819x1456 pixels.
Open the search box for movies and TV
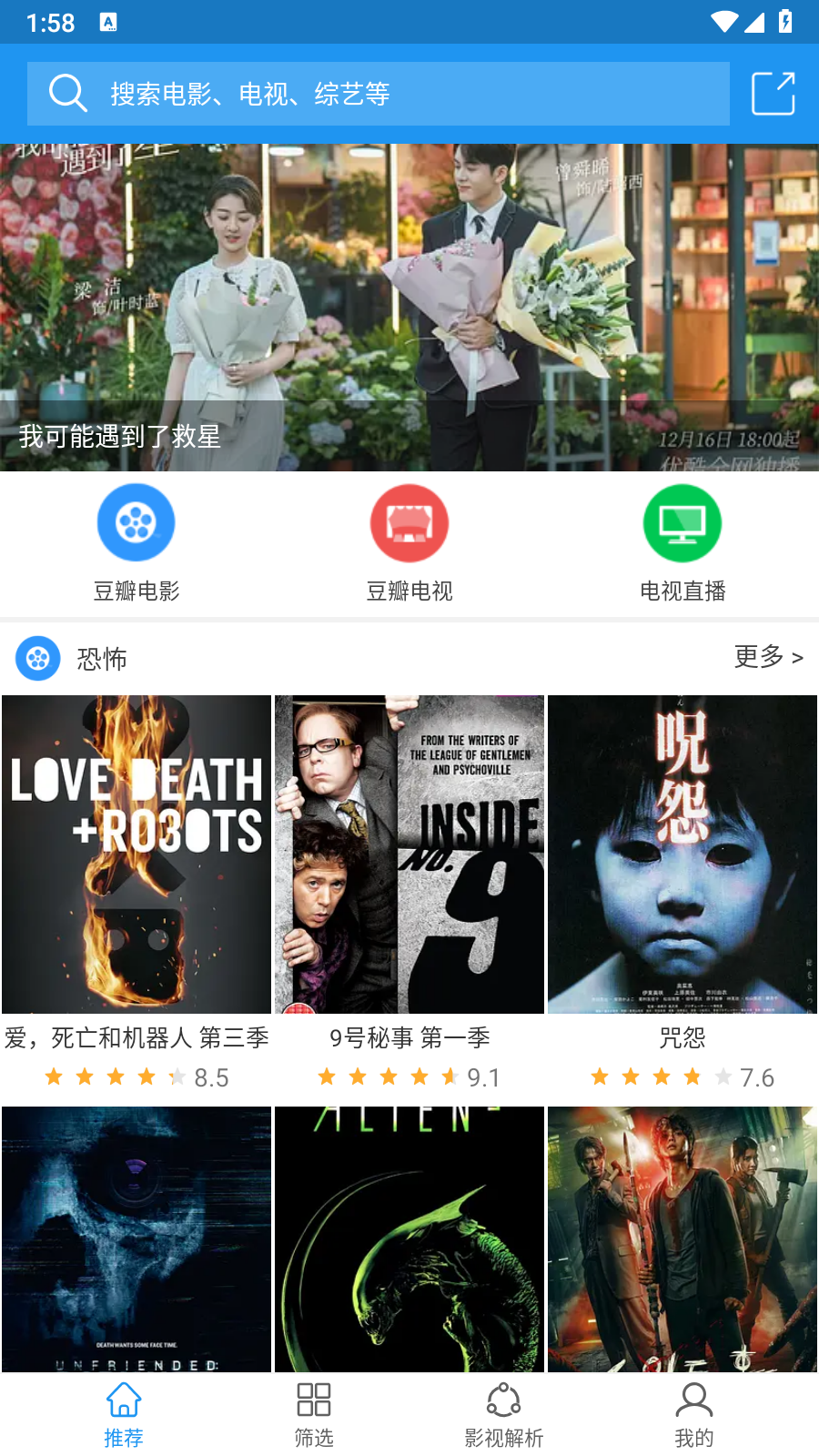point(378,94)
